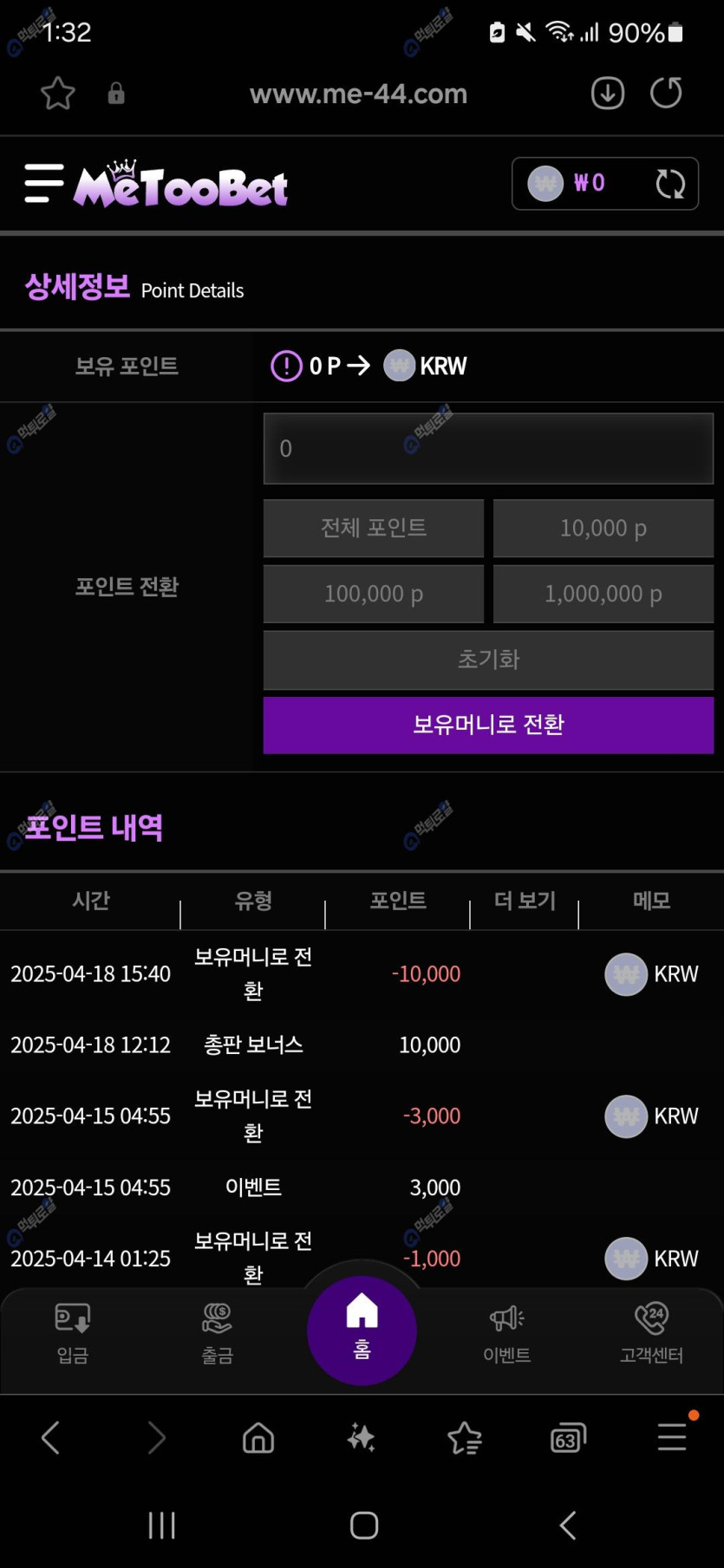Convert points via 보유머니로 전환
Image resolution: width=724 pixels, height=1568 pixels.
click(x=488, y=725)
